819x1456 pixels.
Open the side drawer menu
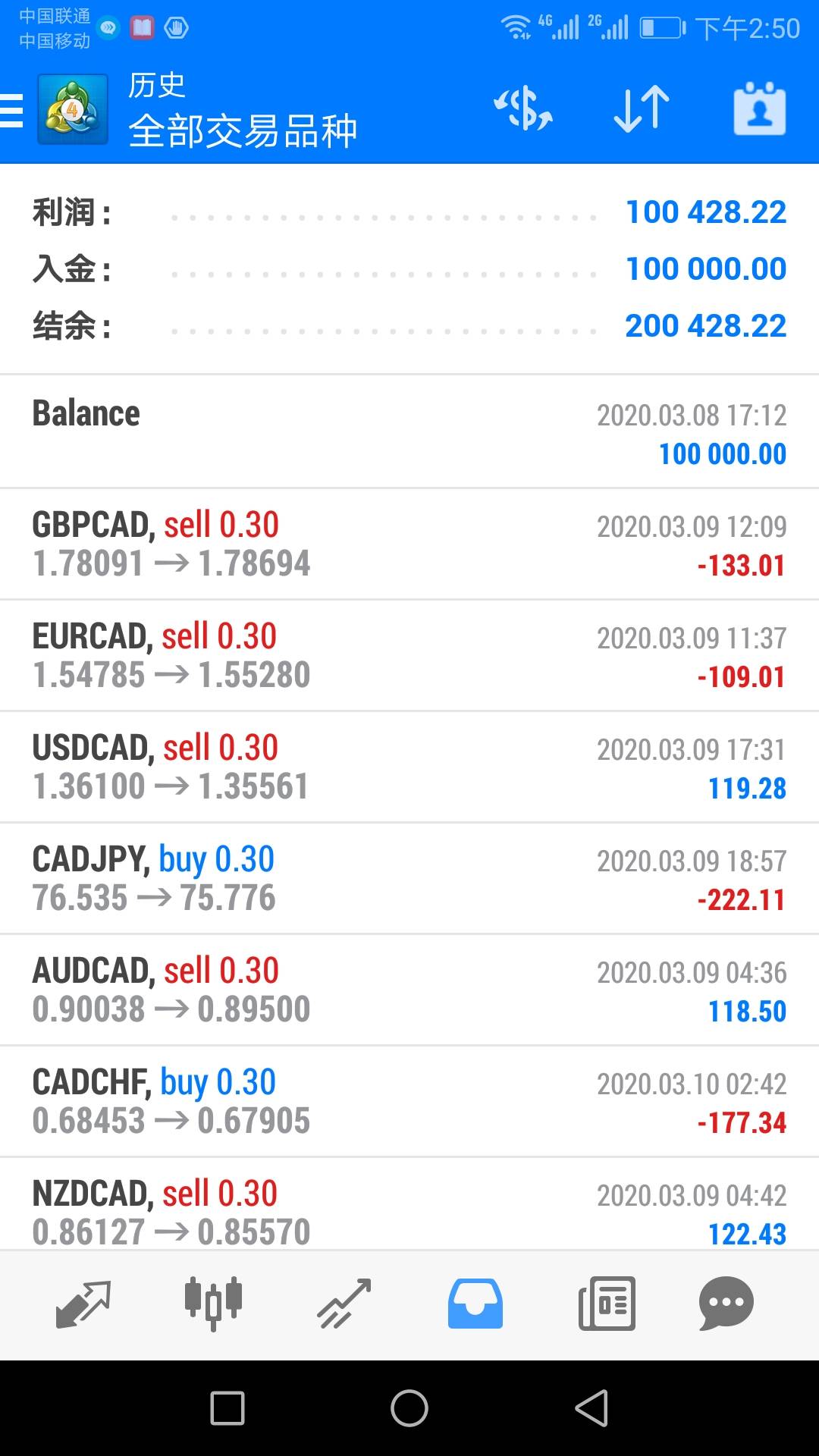tap(12, 111)
